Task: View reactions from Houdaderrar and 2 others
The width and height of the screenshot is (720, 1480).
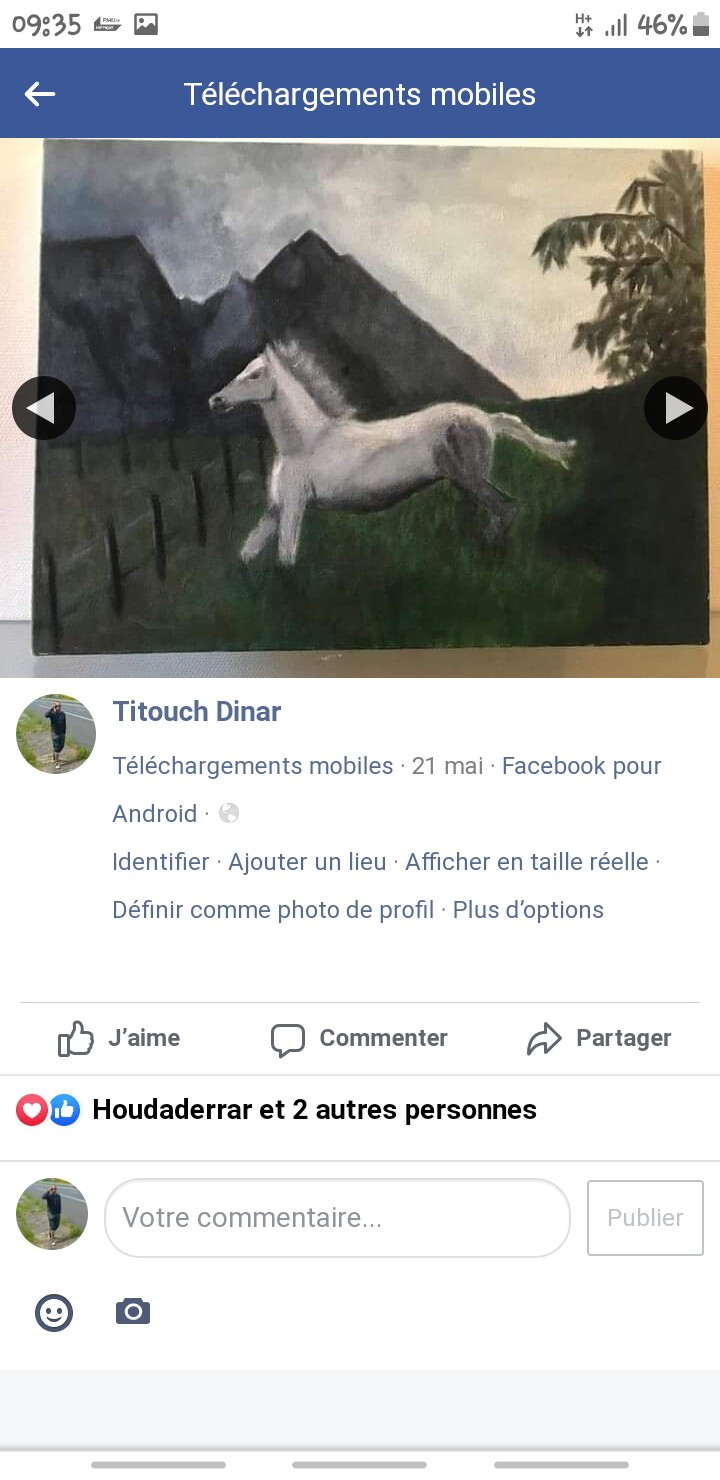Action: [x=314, y=1110]
